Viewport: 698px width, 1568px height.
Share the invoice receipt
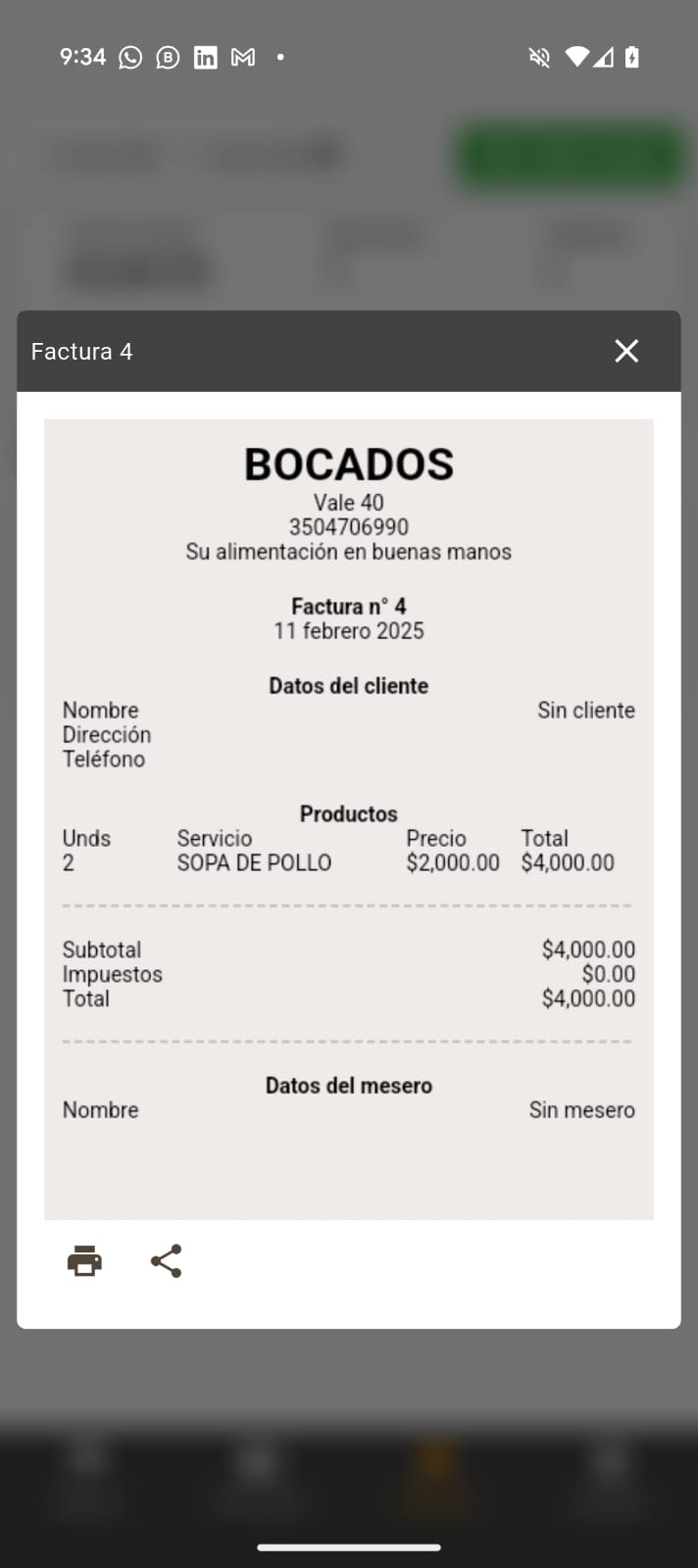tap(167, 1261)
